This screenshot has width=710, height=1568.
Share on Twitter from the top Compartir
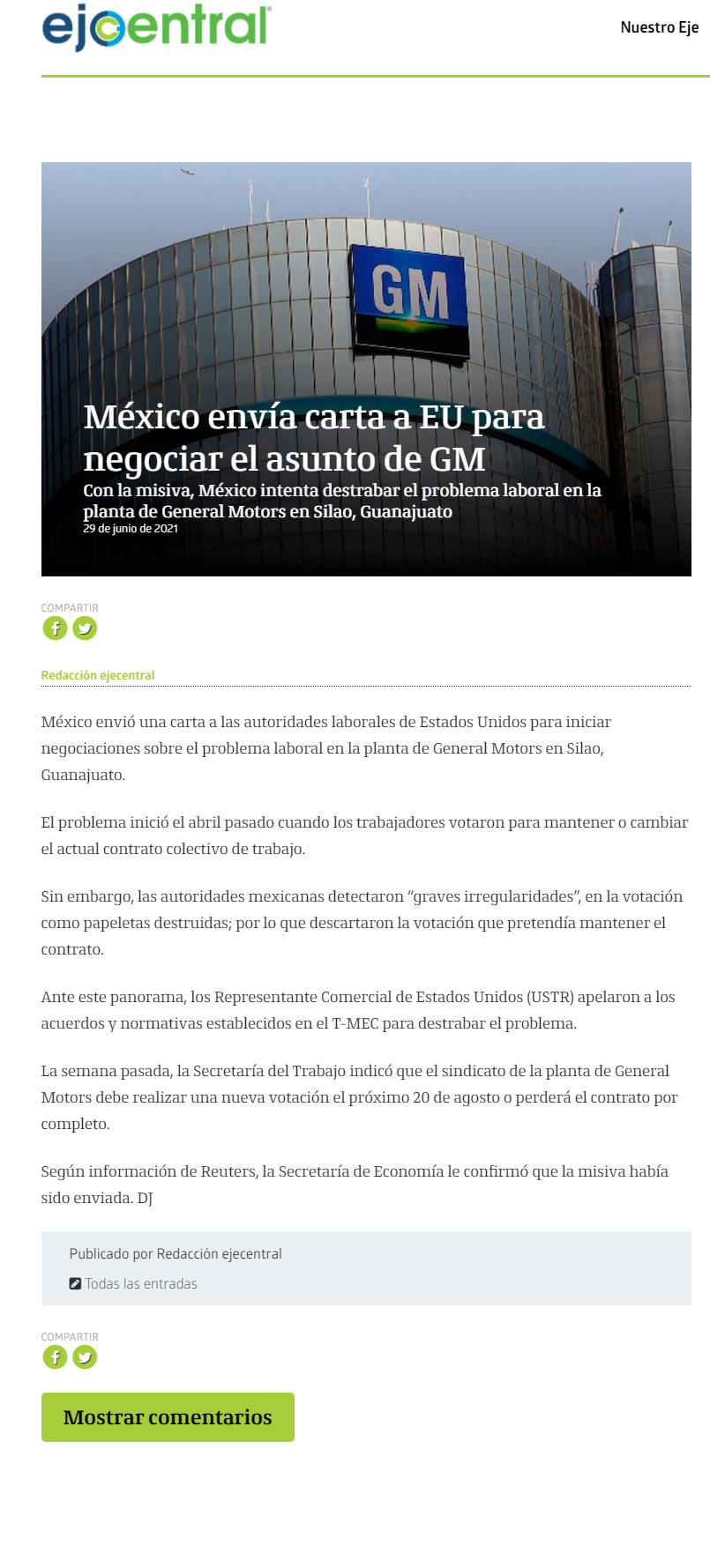85,628
